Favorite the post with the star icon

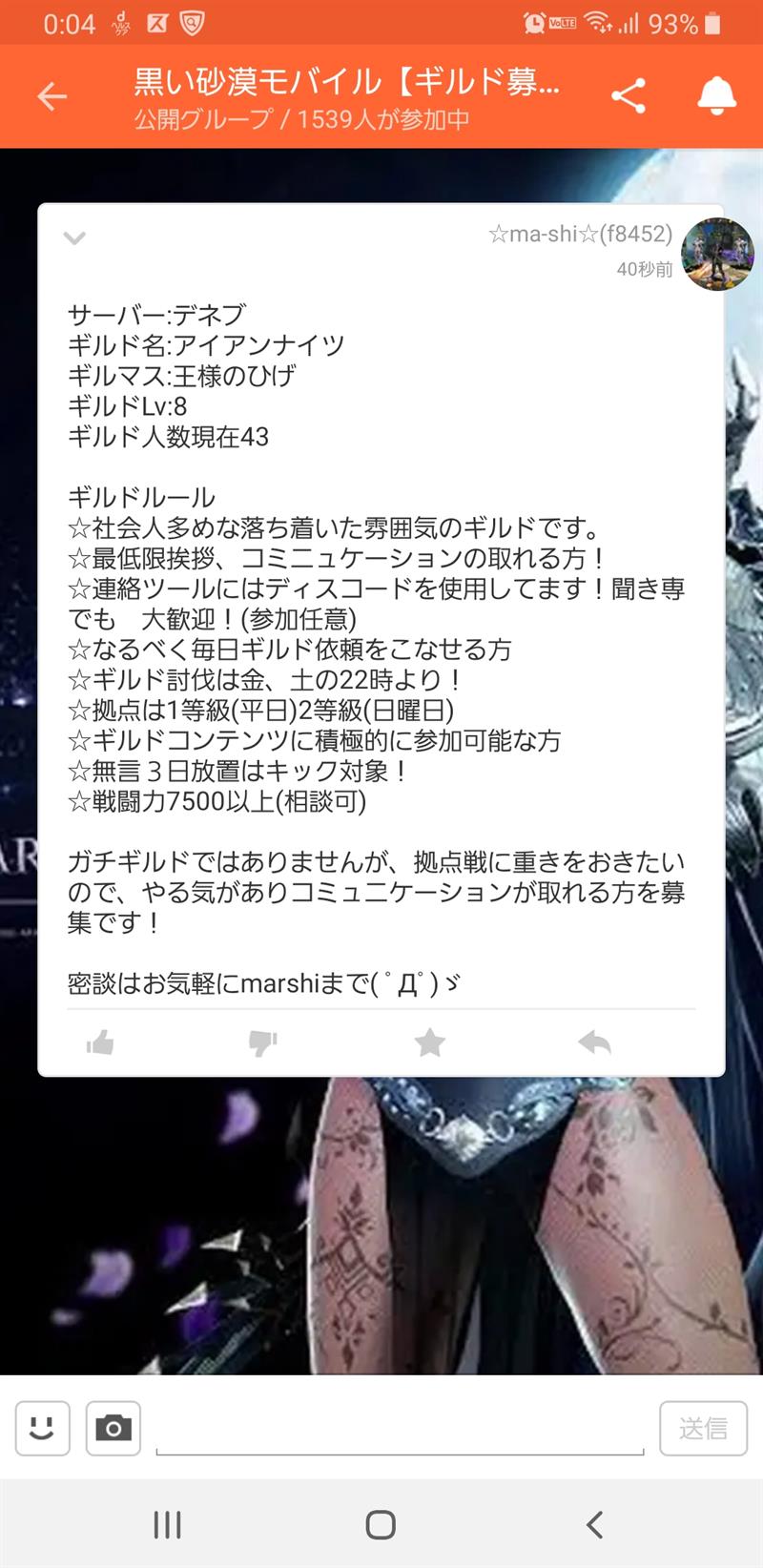pyautogui.click(x=430, y=1042)
